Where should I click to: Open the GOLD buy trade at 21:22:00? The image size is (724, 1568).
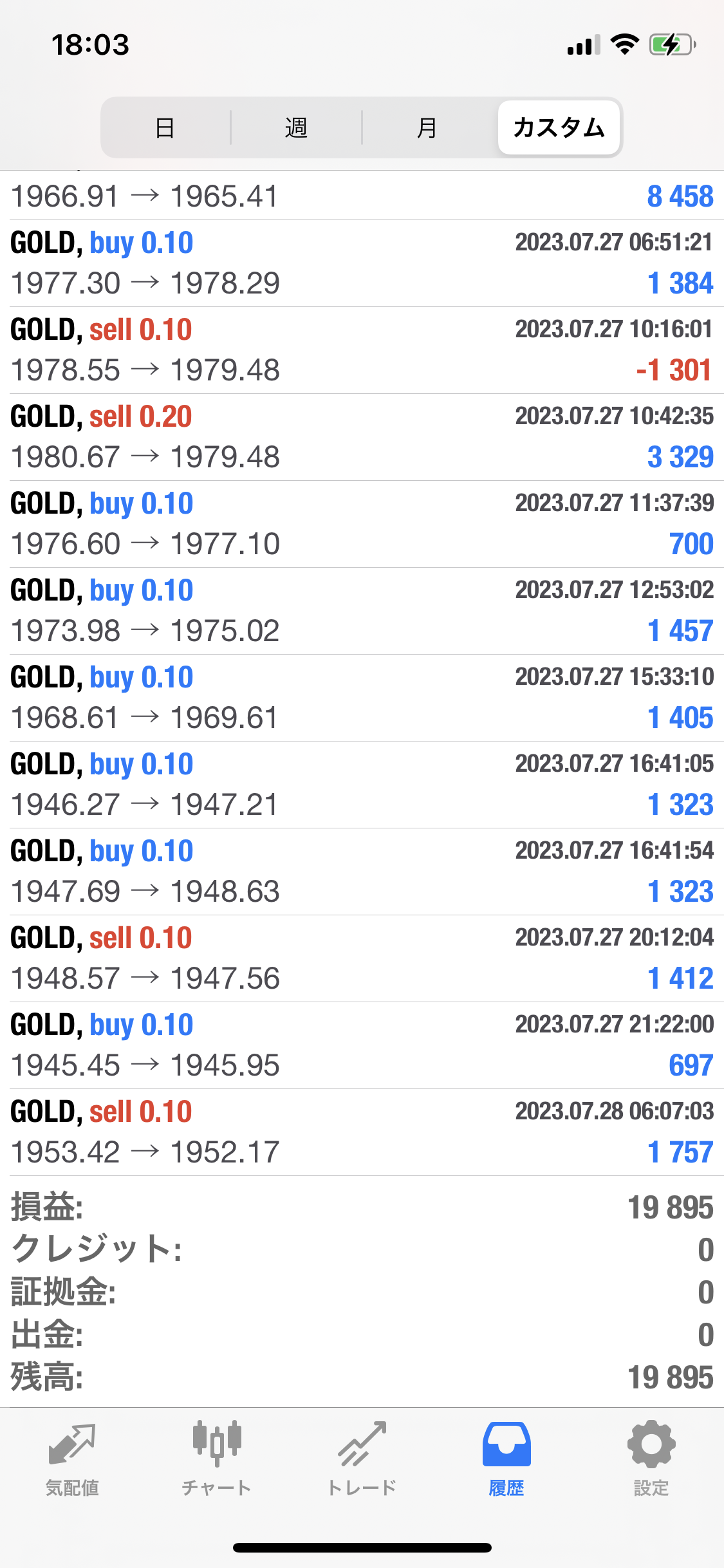(x=362, y=1045)
